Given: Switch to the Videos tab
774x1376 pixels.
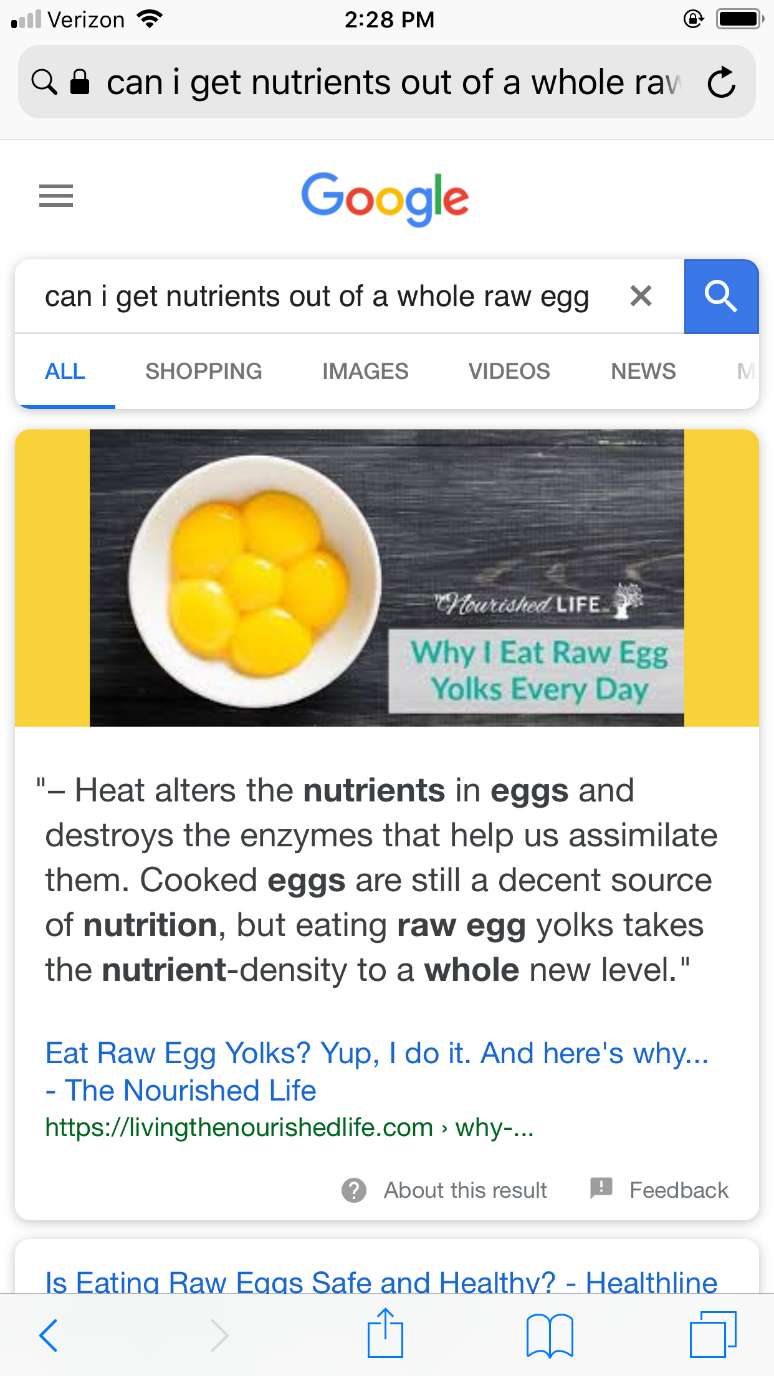Looking at the screenshot, I should 509,371.
